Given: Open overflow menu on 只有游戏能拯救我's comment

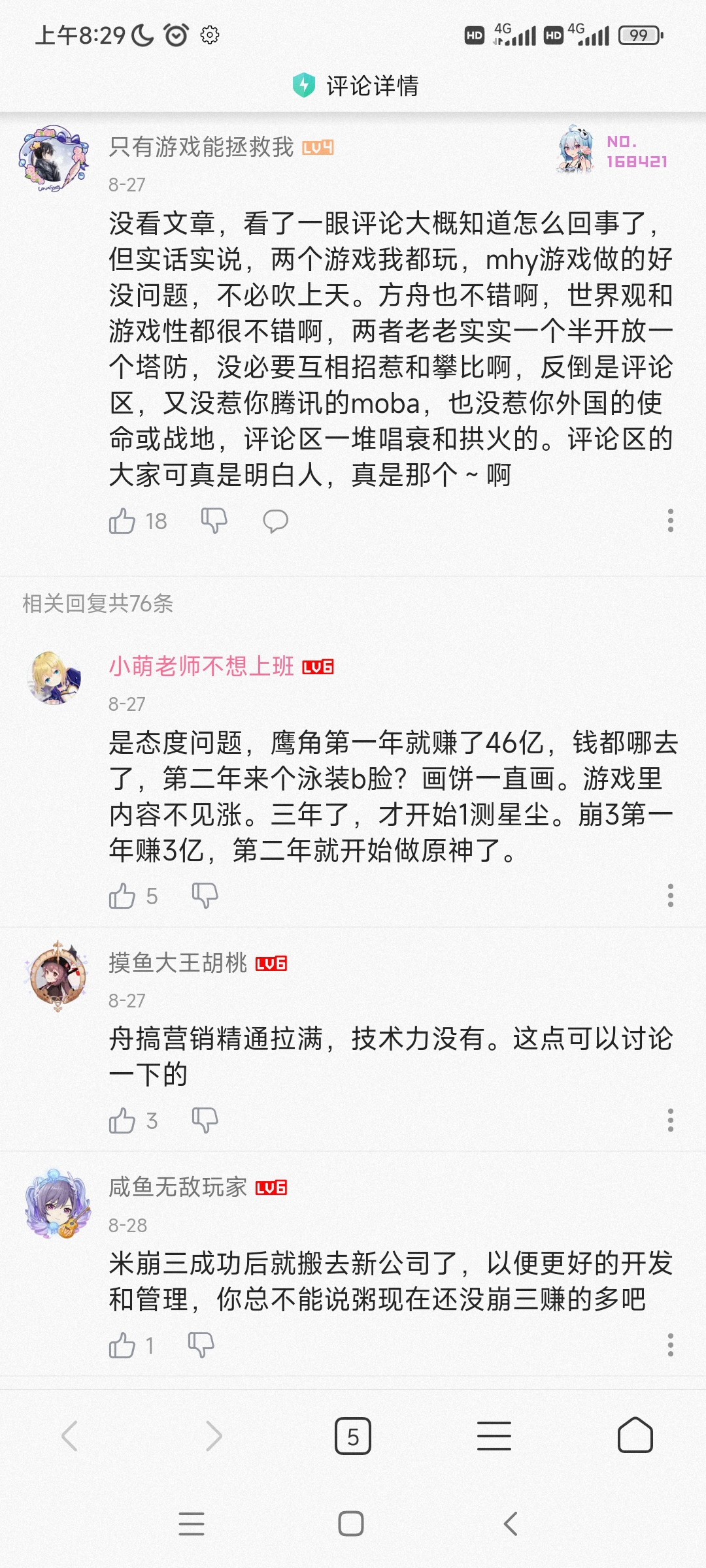Looking at the screenshot, I should [x=670, y=521].
